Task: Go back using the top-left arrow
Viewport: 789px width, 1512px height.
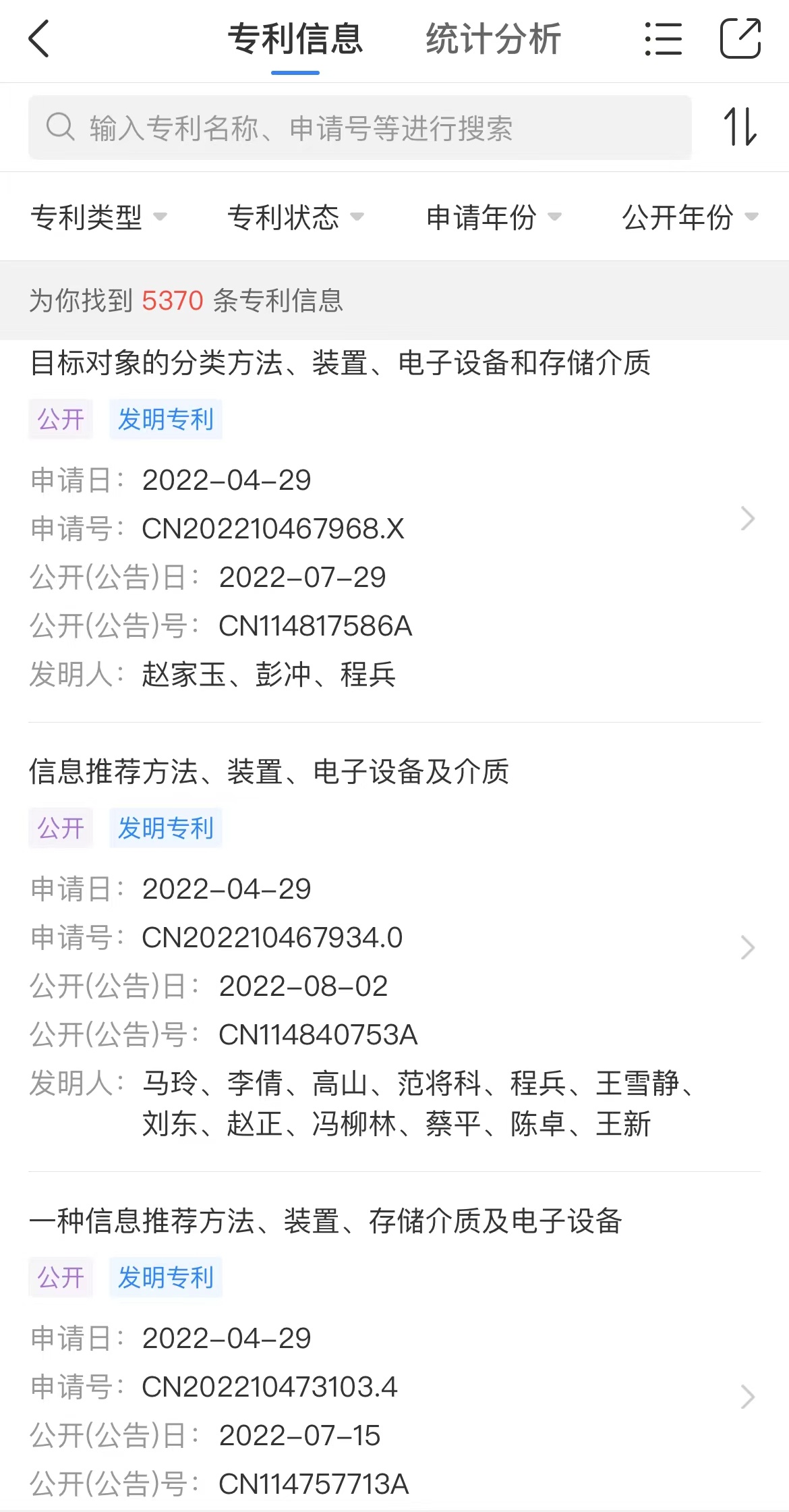Action: pos(39,38)
